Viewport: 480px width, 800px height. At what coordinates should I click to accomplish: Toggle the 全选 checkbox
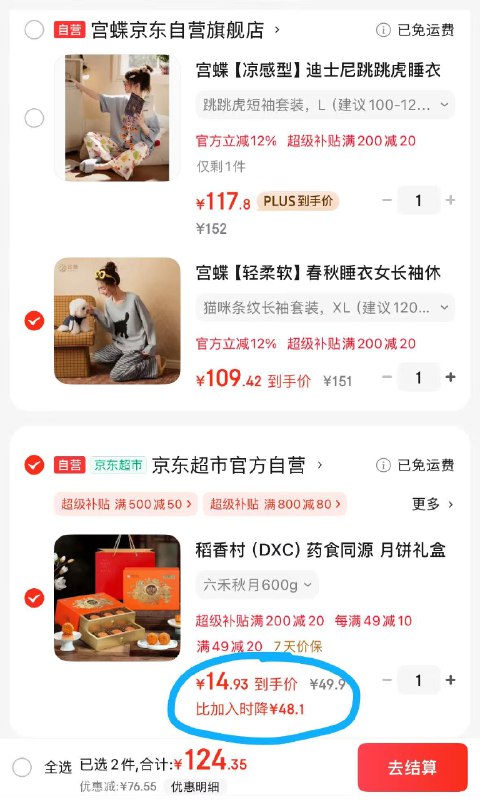pyautogui.click(x=22, y=767)
